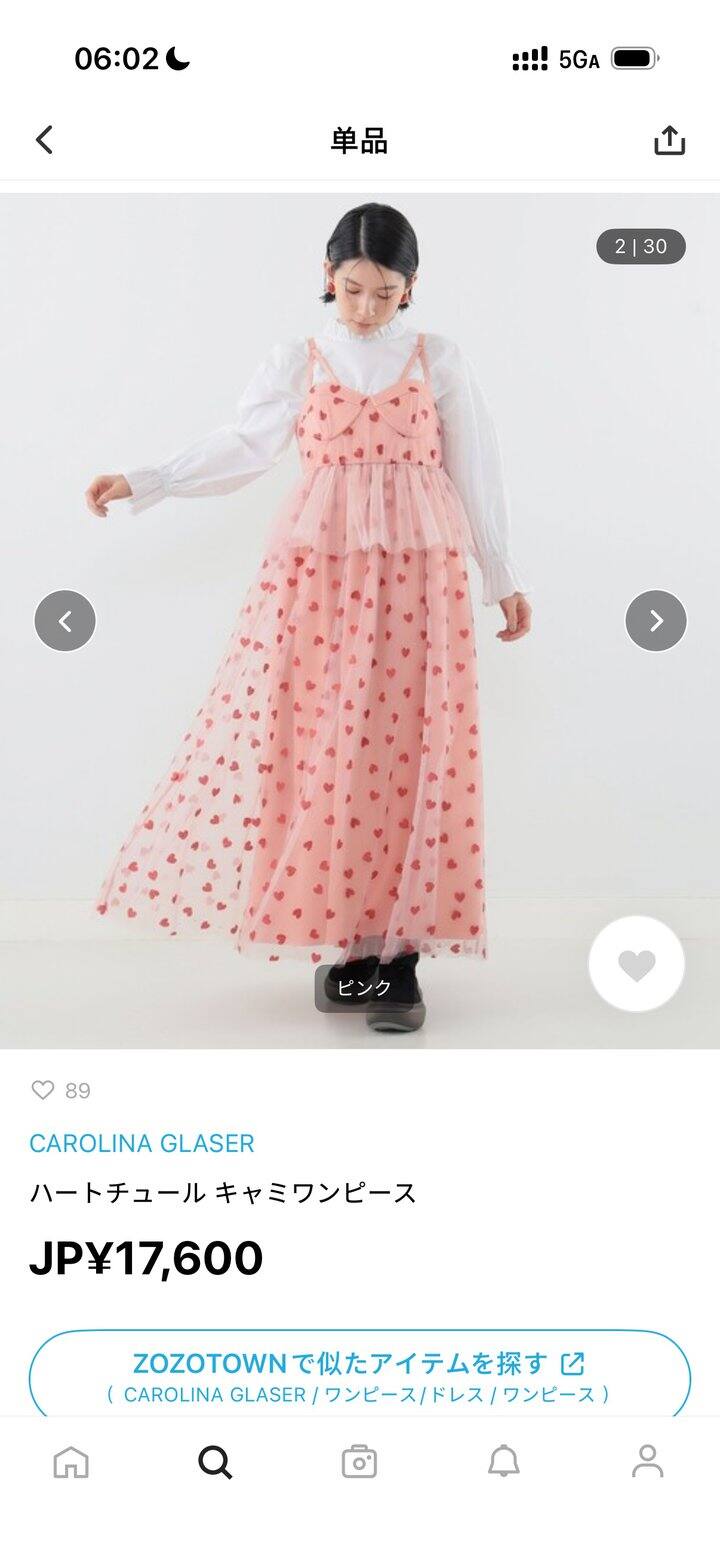
Task: Share this item
Action: 669,140
